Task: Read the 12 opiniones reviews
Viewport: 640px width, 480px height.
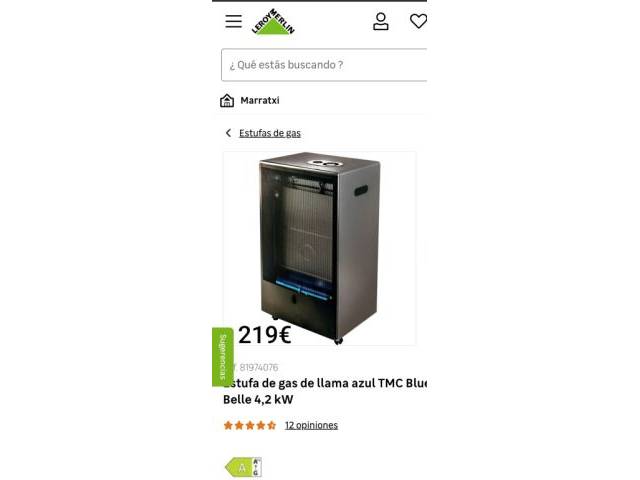Action: 311,425
